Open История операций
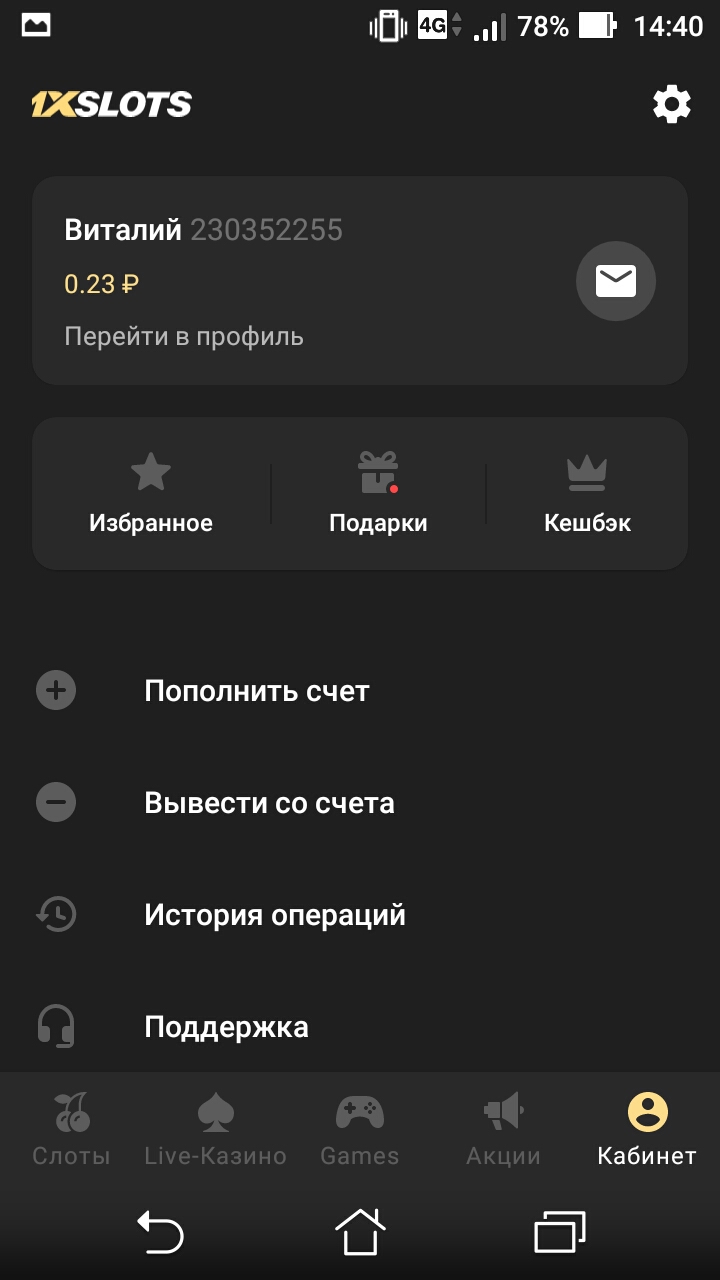This screenshot has height=1280, width=720. 275,915
